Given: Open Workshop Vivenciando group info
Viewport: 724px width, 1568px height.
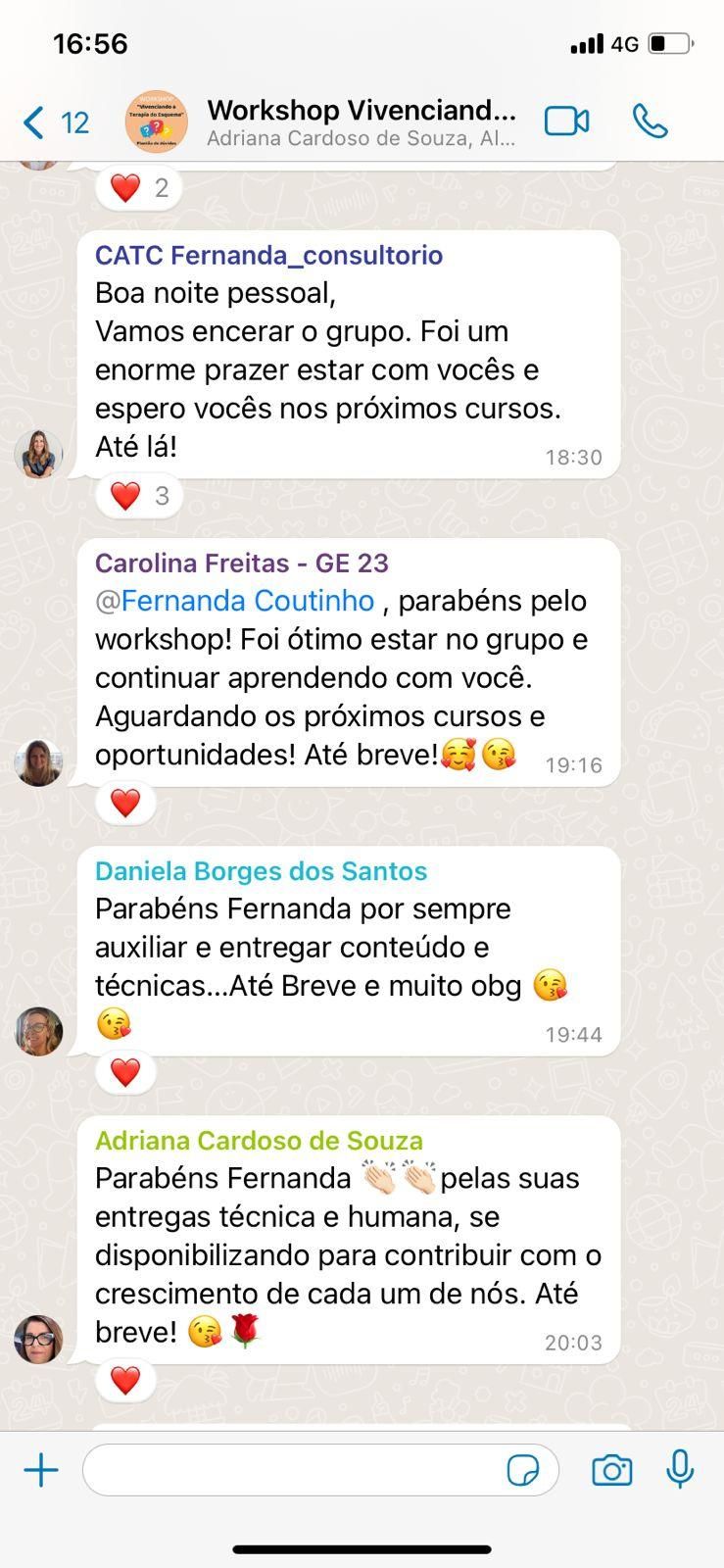Looking at the screenshot, I should click(x=361, y=122).
